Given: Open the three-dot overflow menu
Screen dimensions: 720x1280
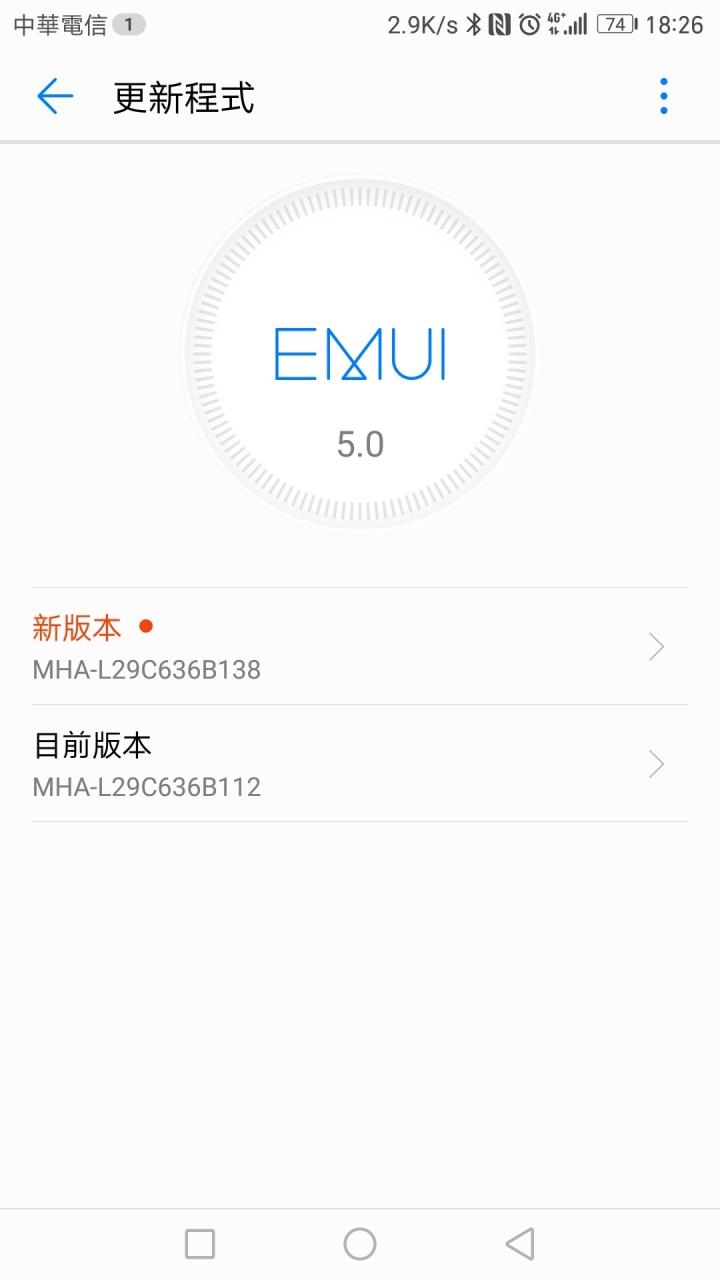Looking at the screenshot, I should click(x=664, y=97).
